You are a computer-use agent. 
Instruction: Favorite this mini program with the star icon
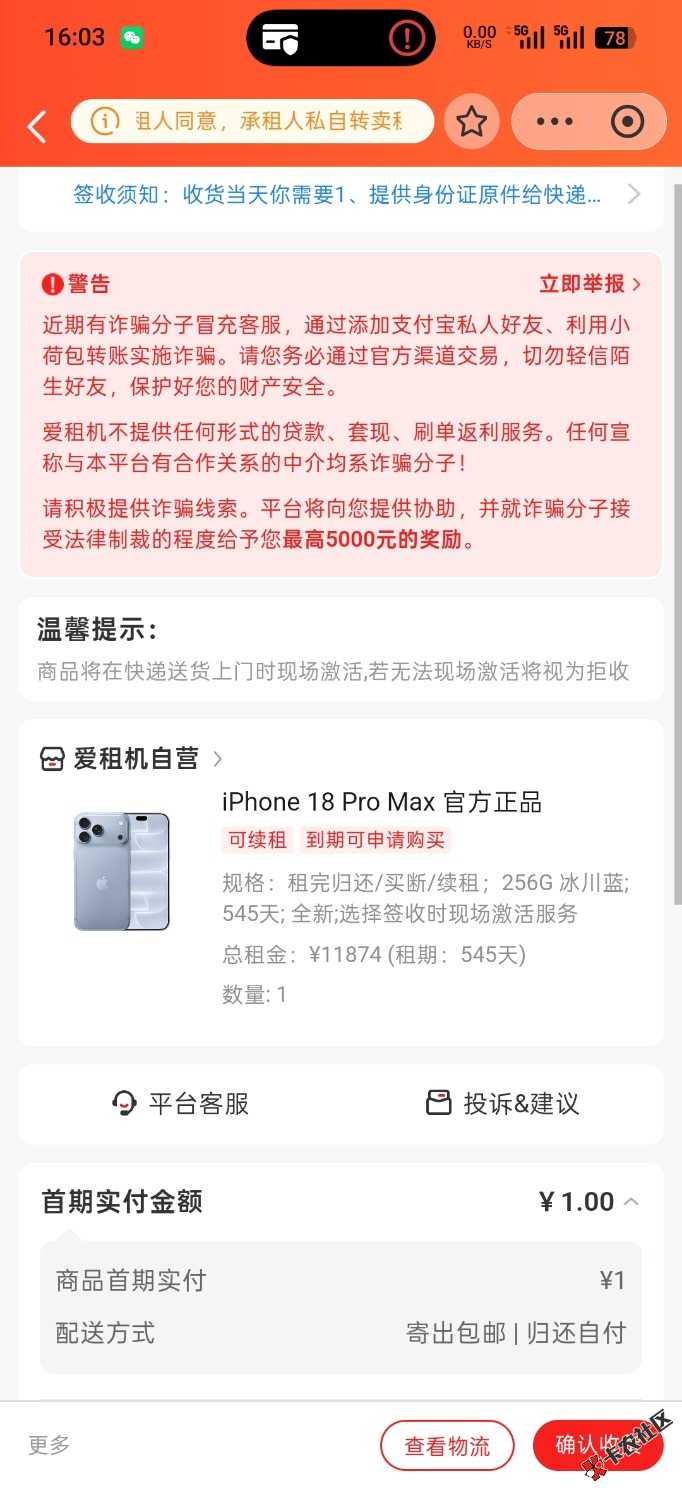pyautogui.click(x=471, y=122)
